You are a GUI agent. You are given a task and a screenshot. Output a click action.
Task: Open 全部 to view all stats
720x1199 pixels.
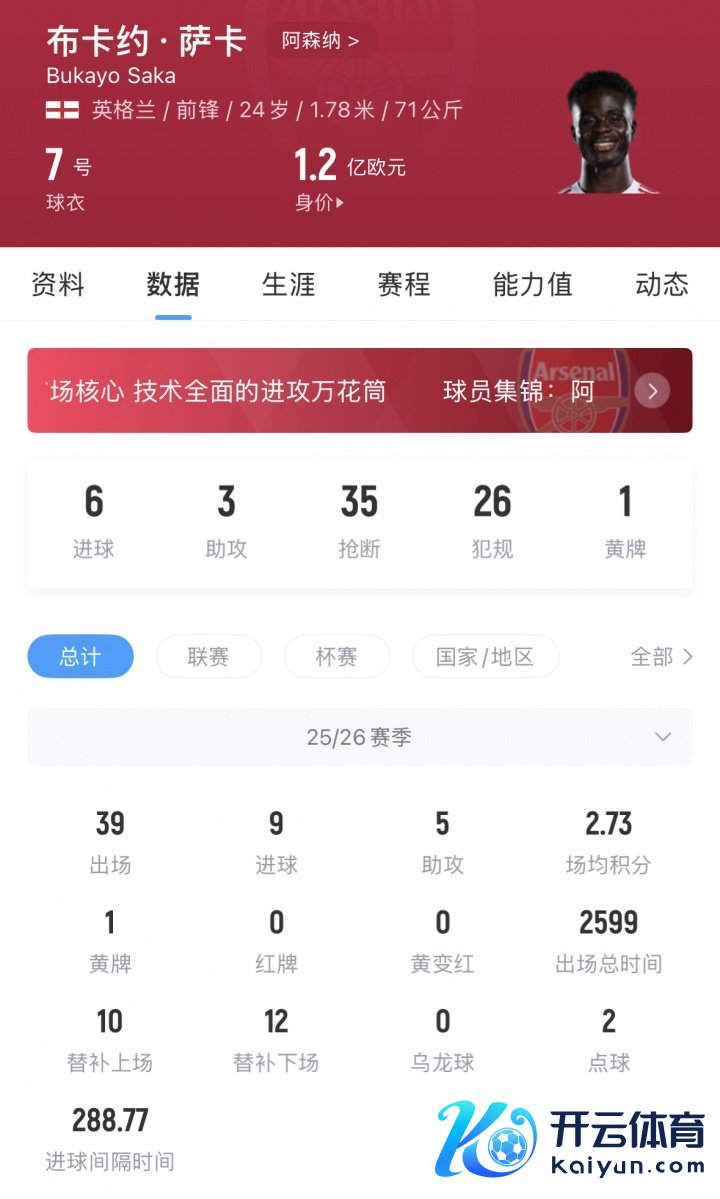tap(661, 656)
